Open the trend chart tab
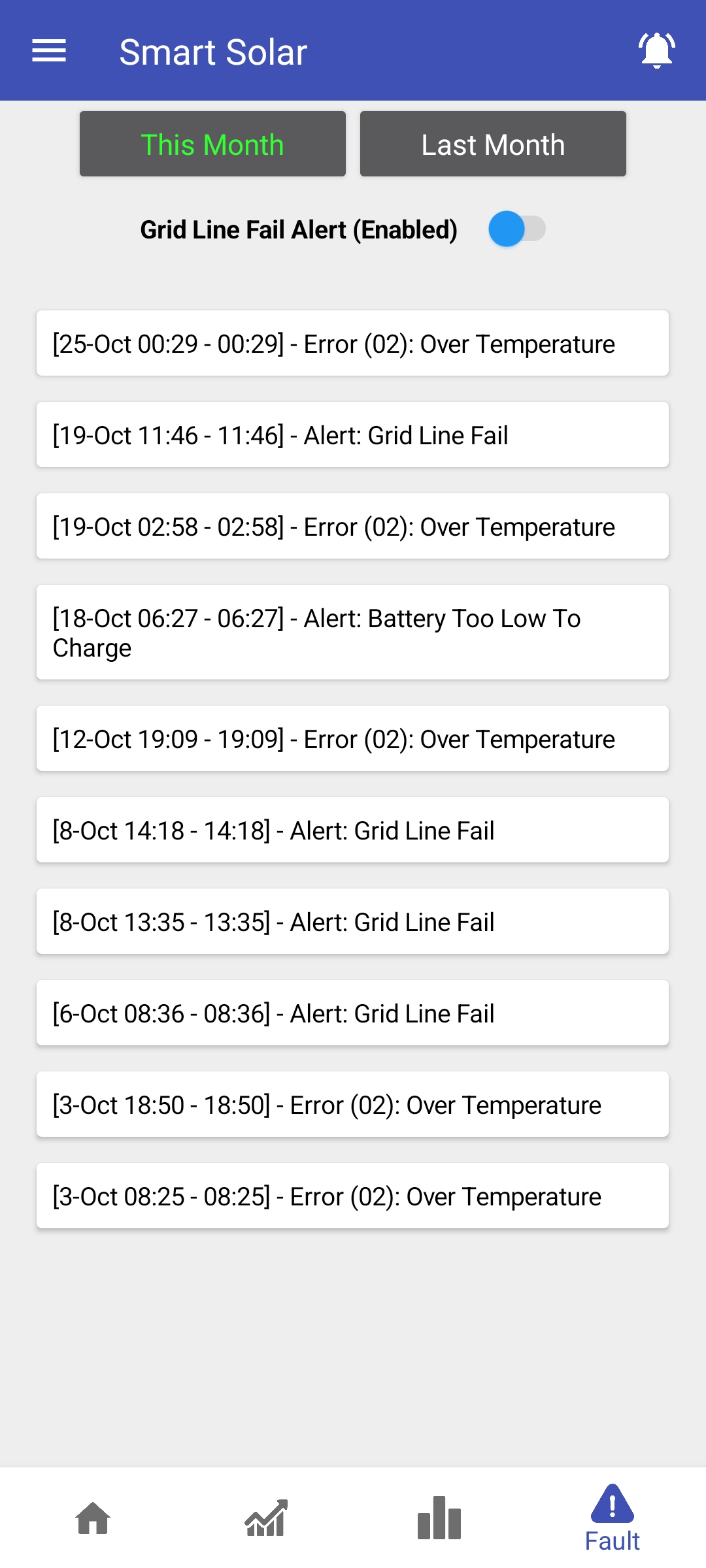 point(266,1518)
